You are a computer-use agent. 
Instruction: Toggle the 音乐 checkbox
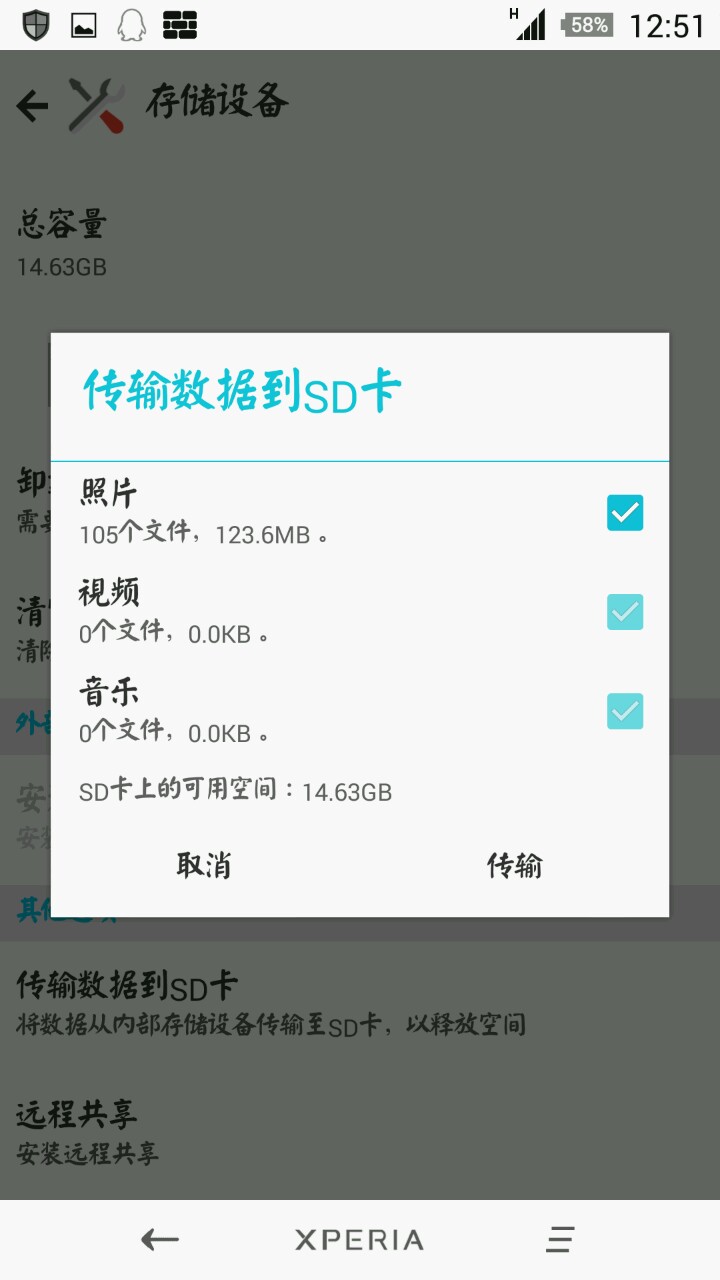click(x=625, y=712)
